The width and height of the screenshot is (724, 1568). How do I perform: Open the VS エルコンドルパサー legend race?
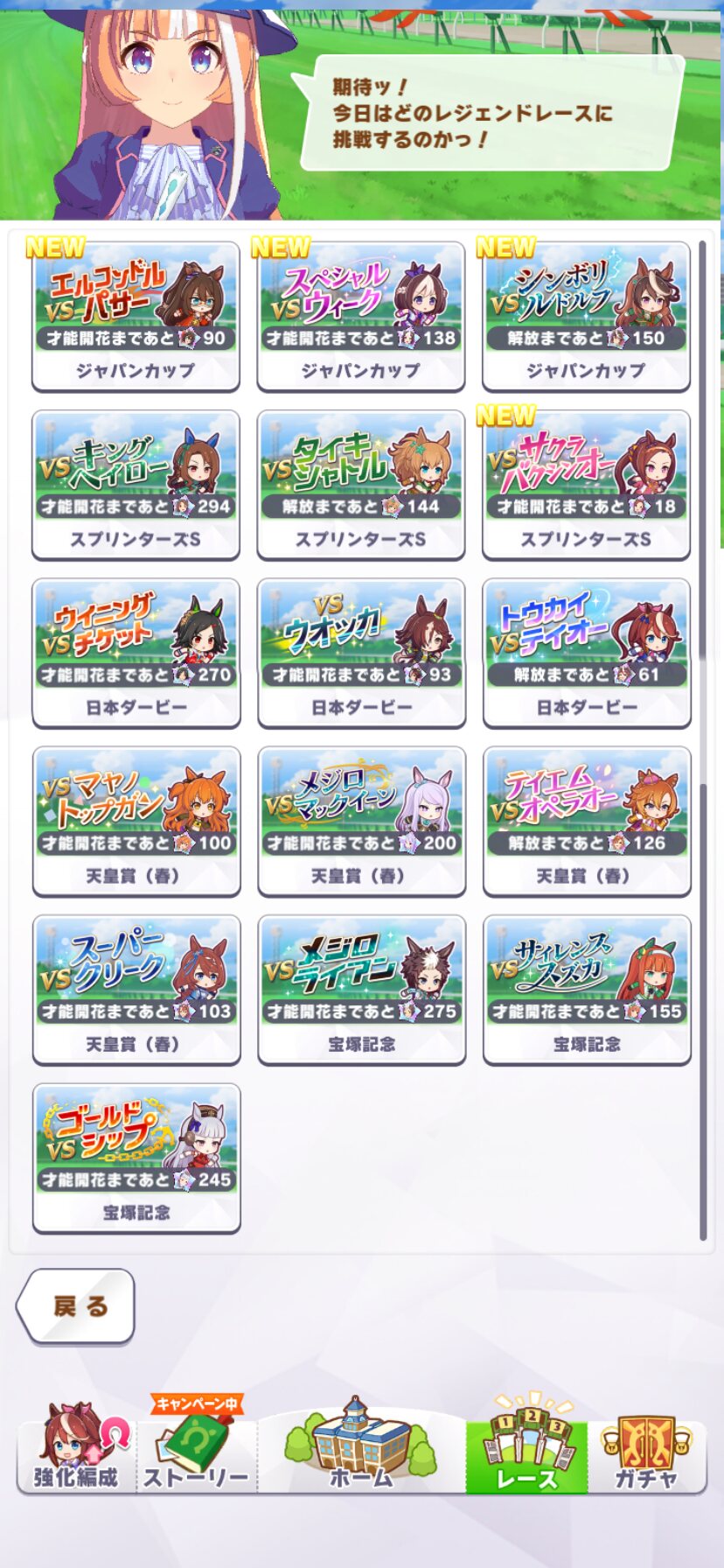[x=136, y=315]
